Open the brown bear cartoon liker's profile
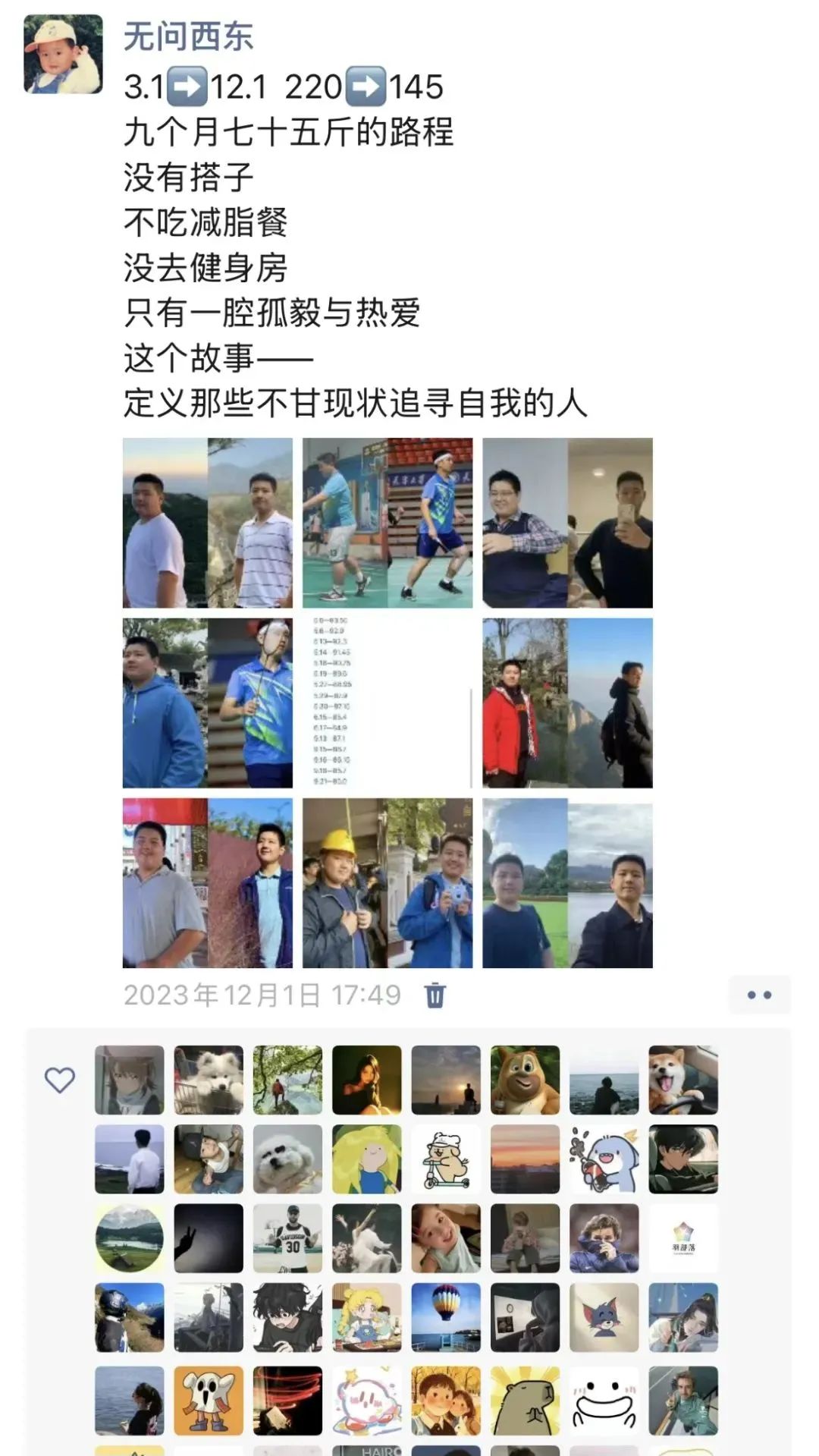 click(x=525, y=1080)
